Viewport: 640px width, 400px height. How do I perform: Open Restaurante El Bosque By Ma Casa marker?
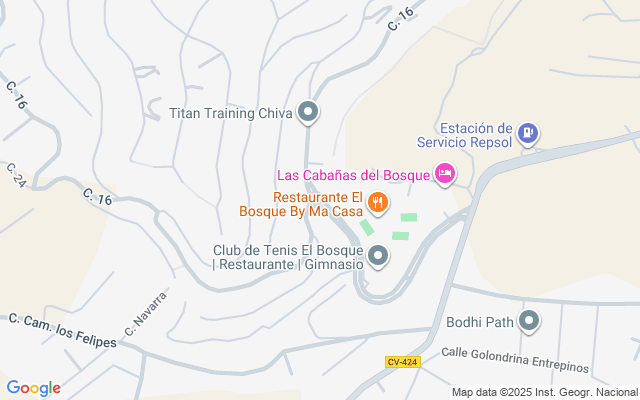point(377,203)
